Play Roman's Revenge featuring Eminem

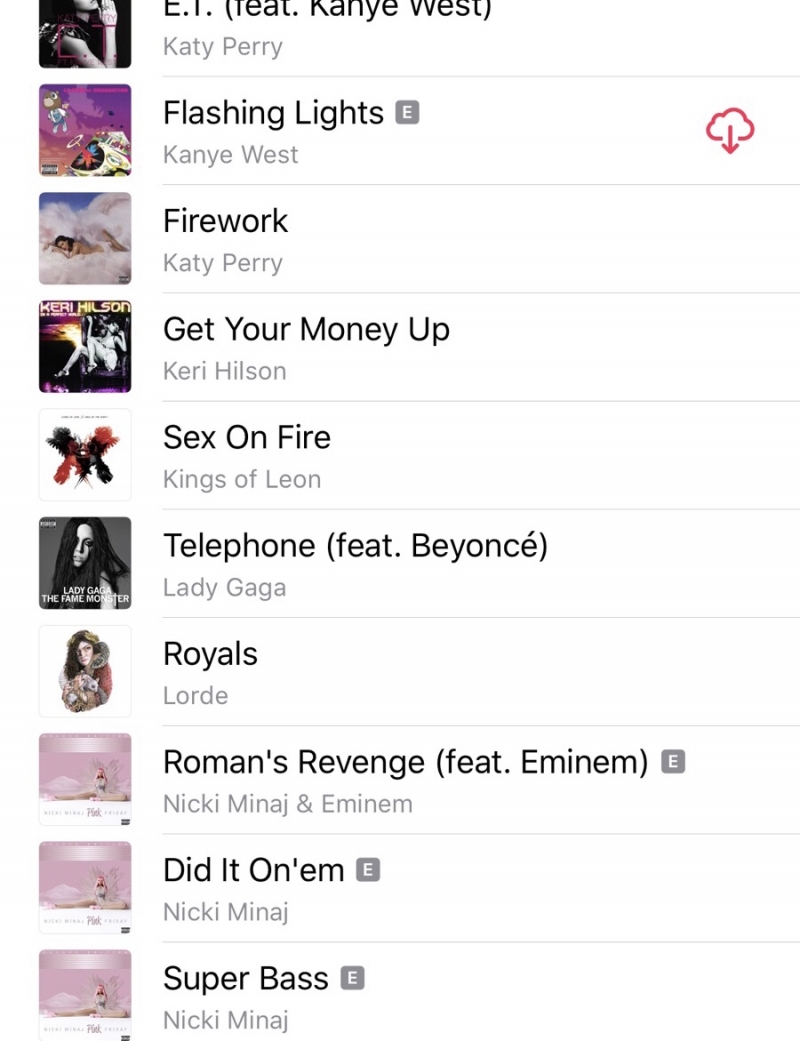(x=405, y=762)
